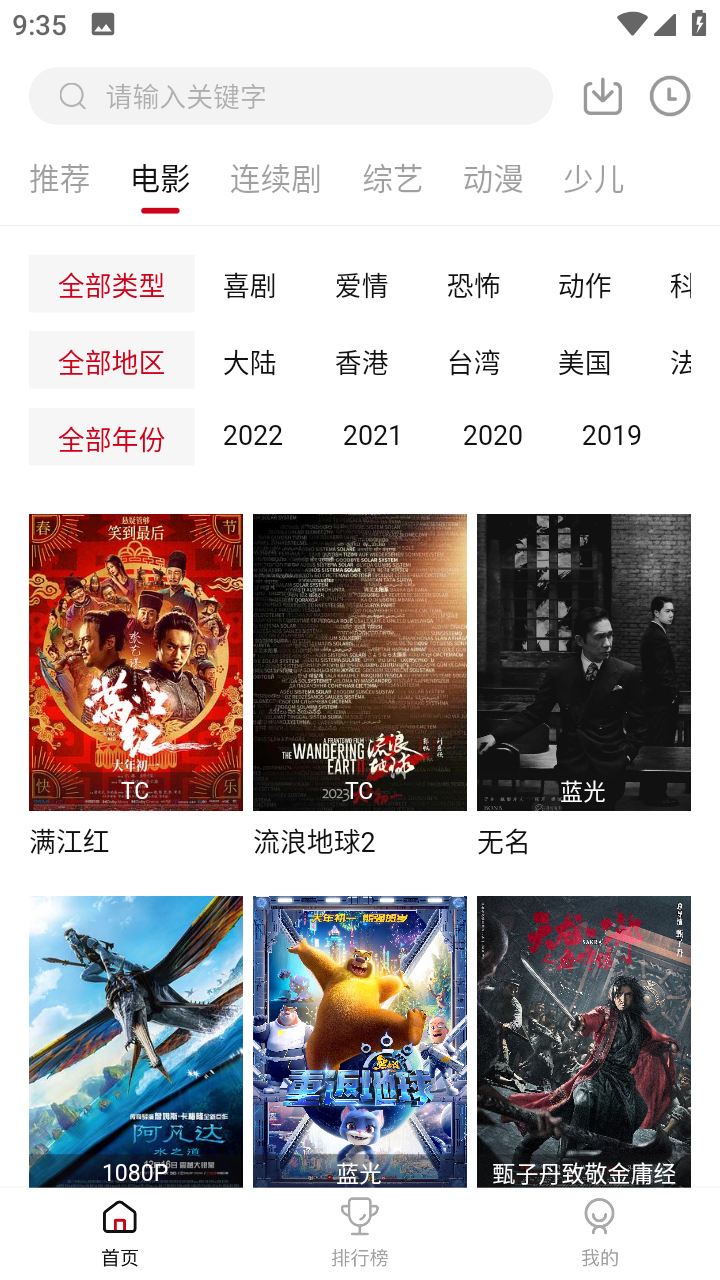Screen dimensions: 720x1280
Task: Tap the Wi-Fi icon in status bar
Action: click(631, 23)
